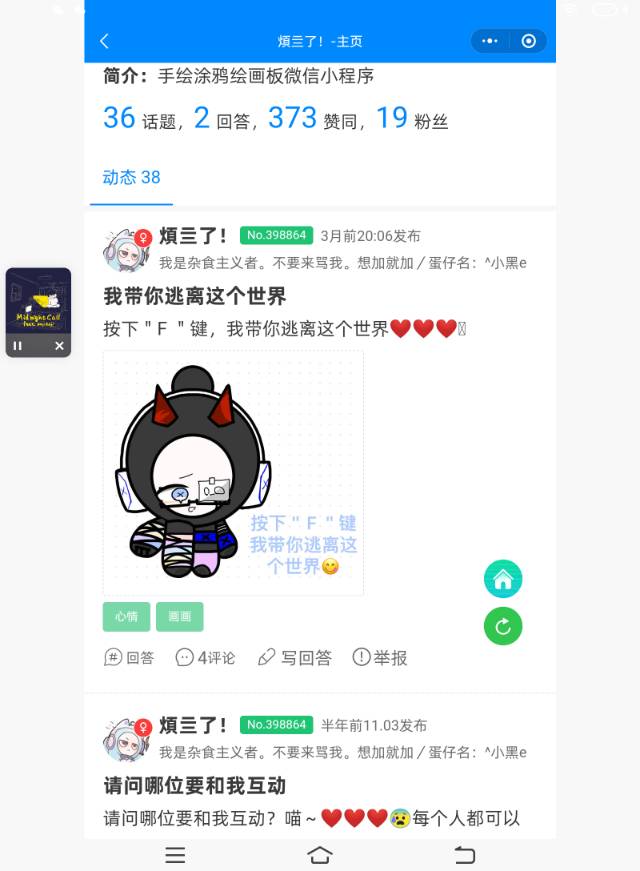
Task: Open 回答 under the first post
Action: [129, 657]
